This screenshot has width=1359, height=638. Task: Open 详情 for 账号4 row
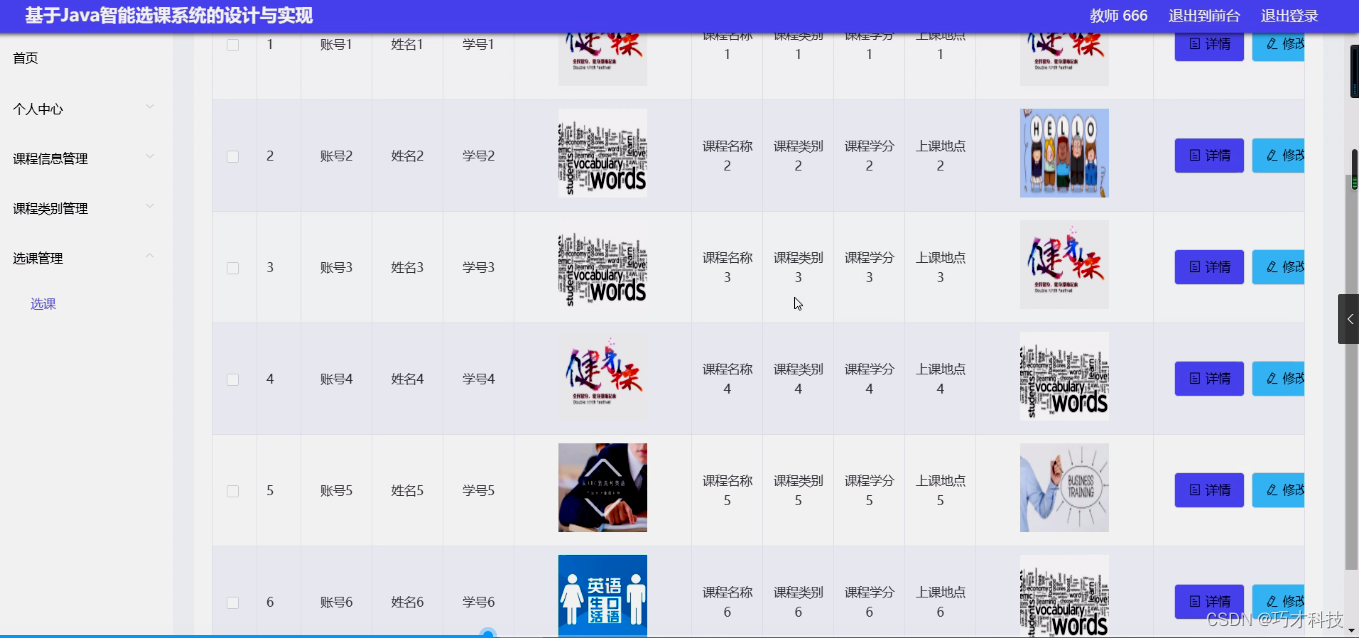coord(1208,379)
